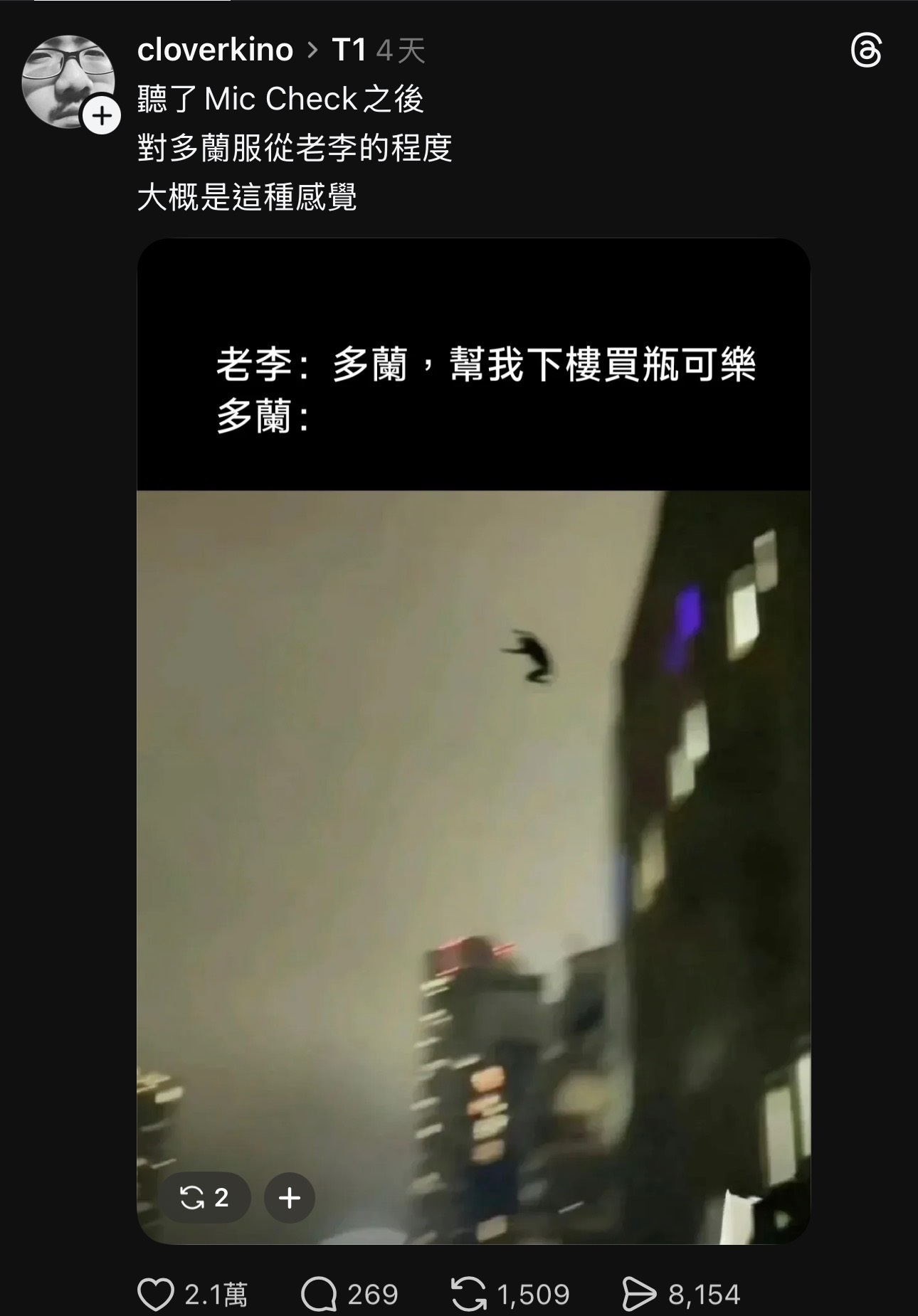Like cloverkino's post
The height and width of the screenshot is (1316, 918).
pos(156,1295)
